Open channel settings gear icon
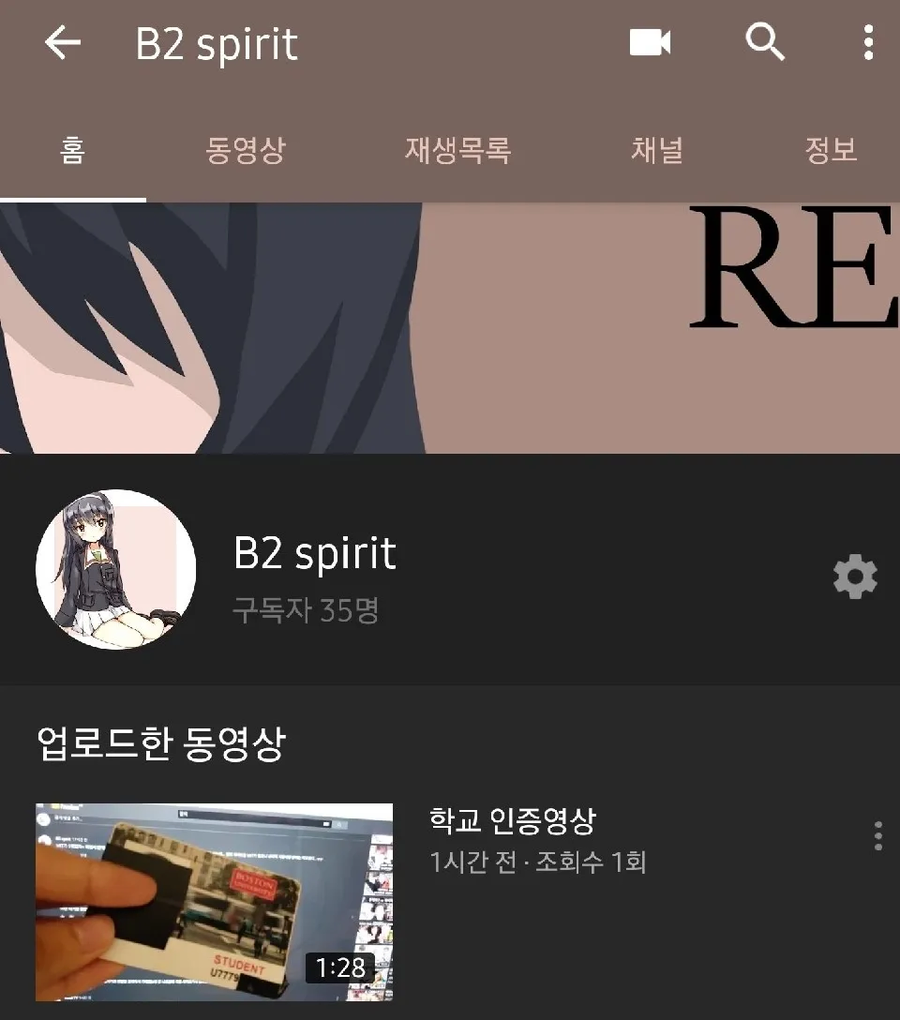The height and width of the screenshot is (1020, 900). [x=855, y=578]
